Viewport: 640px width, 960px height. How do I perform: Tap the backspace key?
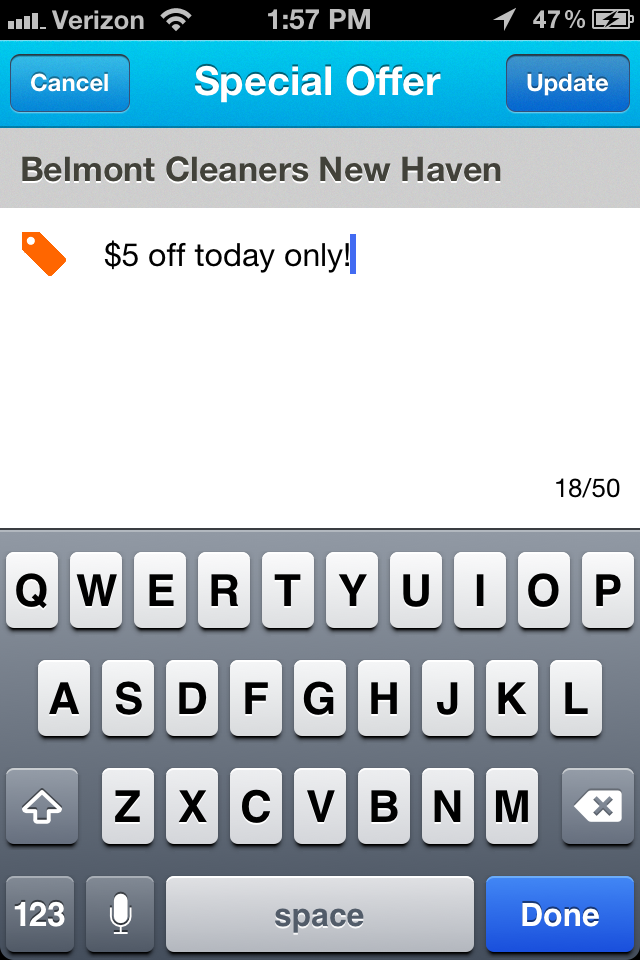pyautogui.click(x=598, y=807)
